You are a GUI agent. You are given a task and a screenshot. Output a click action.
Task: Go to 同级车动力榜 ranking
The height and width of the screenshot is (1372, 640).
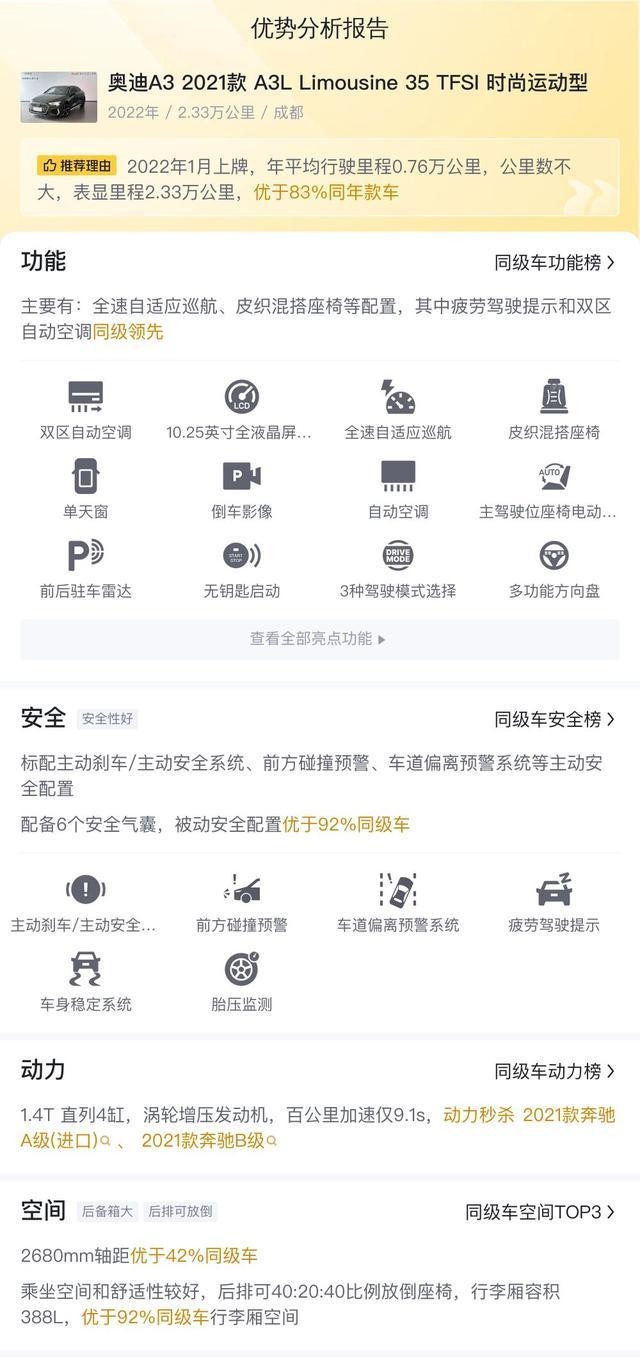(x=554, y=1071)
